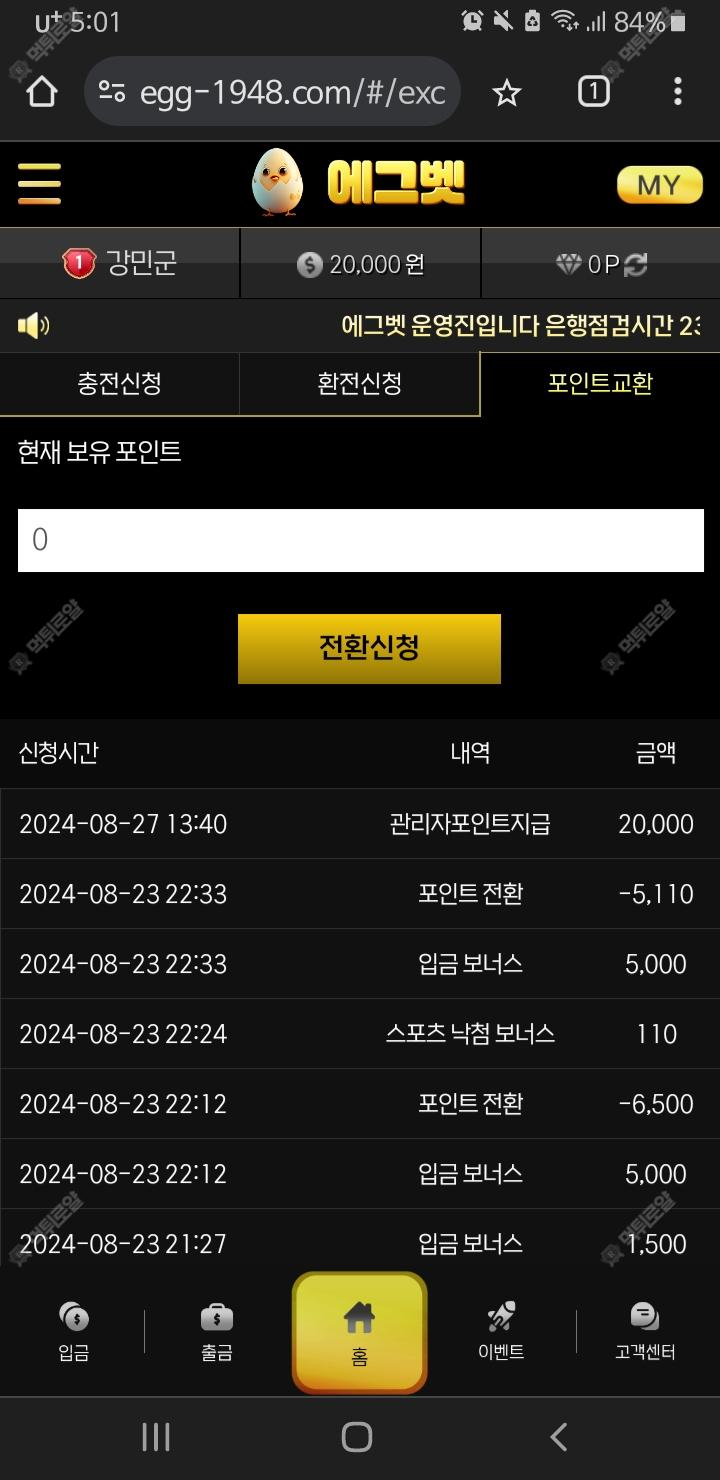Go to 홈 from the bottom bar

[359, 1332]
